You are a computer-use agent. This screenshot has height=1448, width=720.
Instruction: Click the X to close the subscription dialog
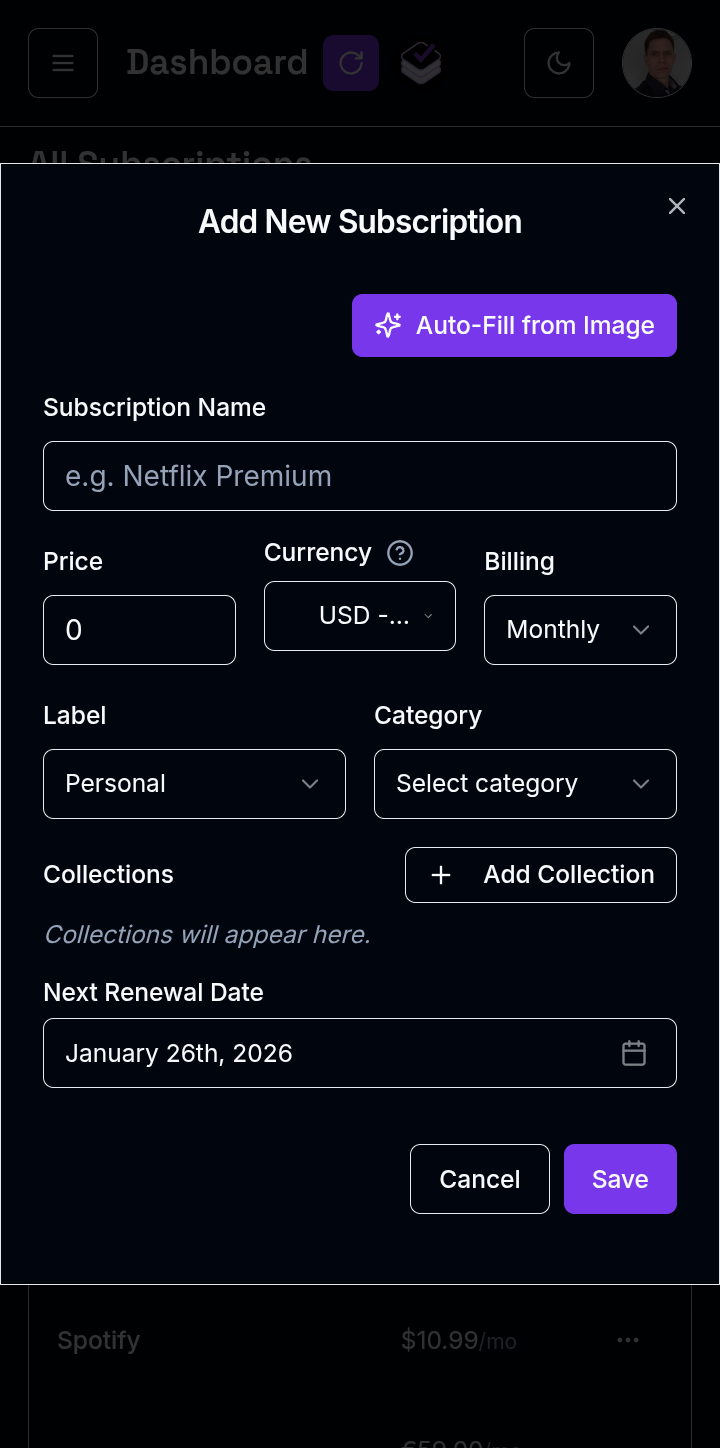(x=677, y=206)
